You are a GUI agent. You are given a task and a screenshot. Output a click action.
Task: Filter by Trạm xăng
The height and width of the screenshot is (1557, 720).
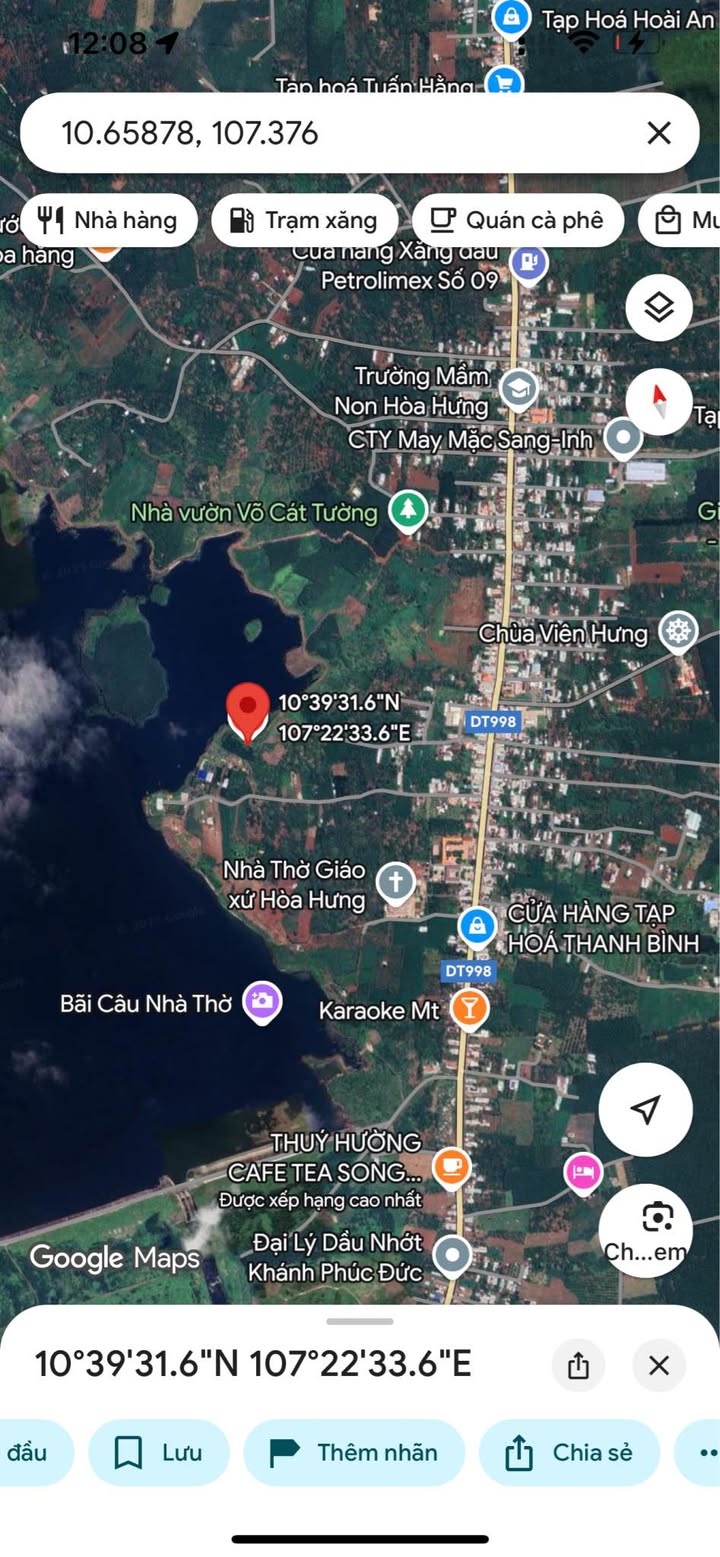coord(304,220)
